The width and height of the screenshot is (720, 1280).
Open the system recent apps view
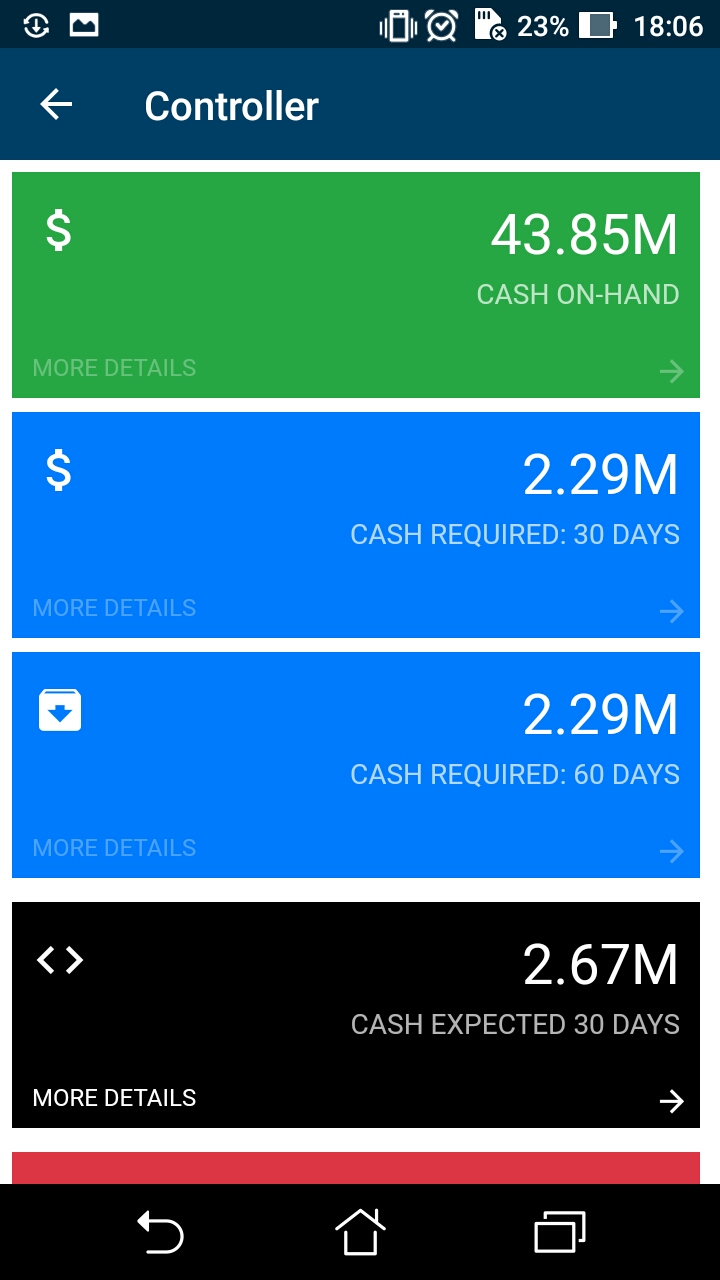559,1232
